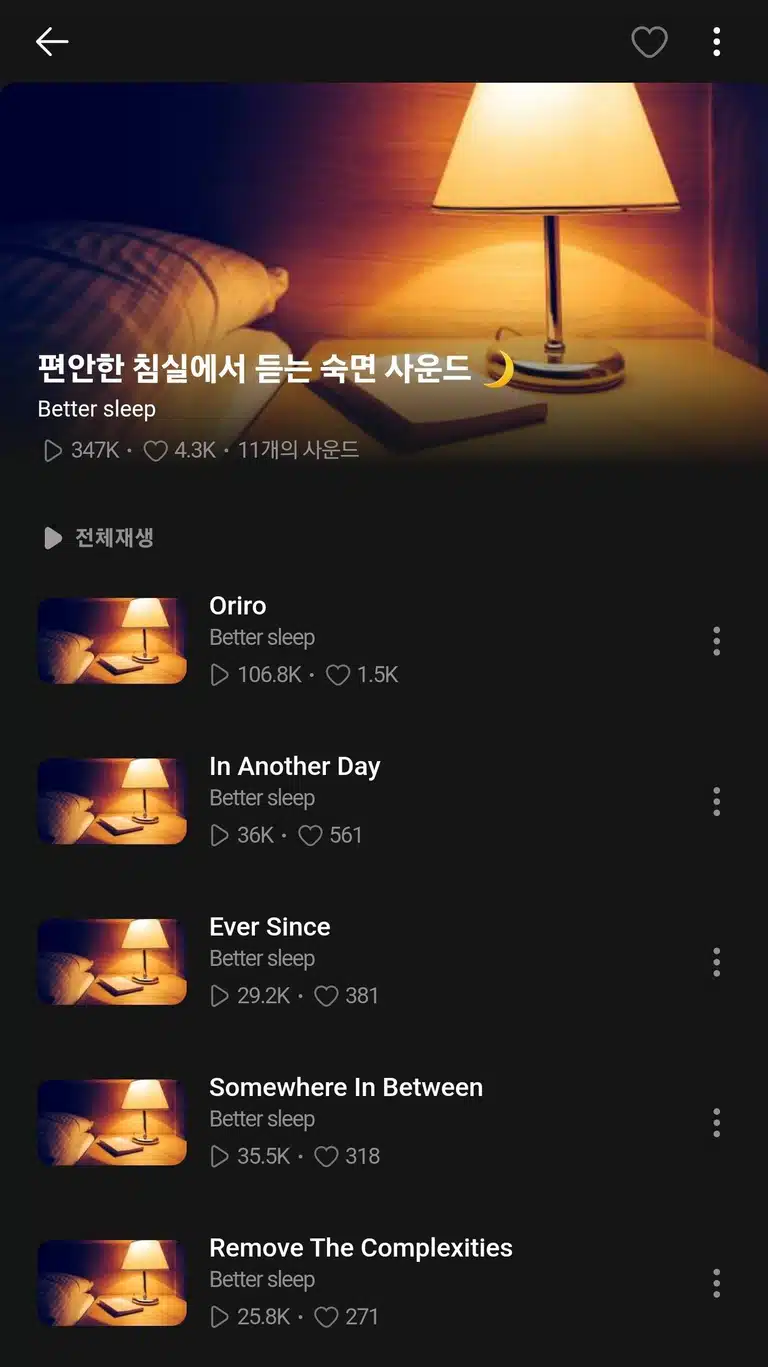Viewport: 768px width, 1367px height.
Task: Play the track In Another Day
Action: point(359,801)
